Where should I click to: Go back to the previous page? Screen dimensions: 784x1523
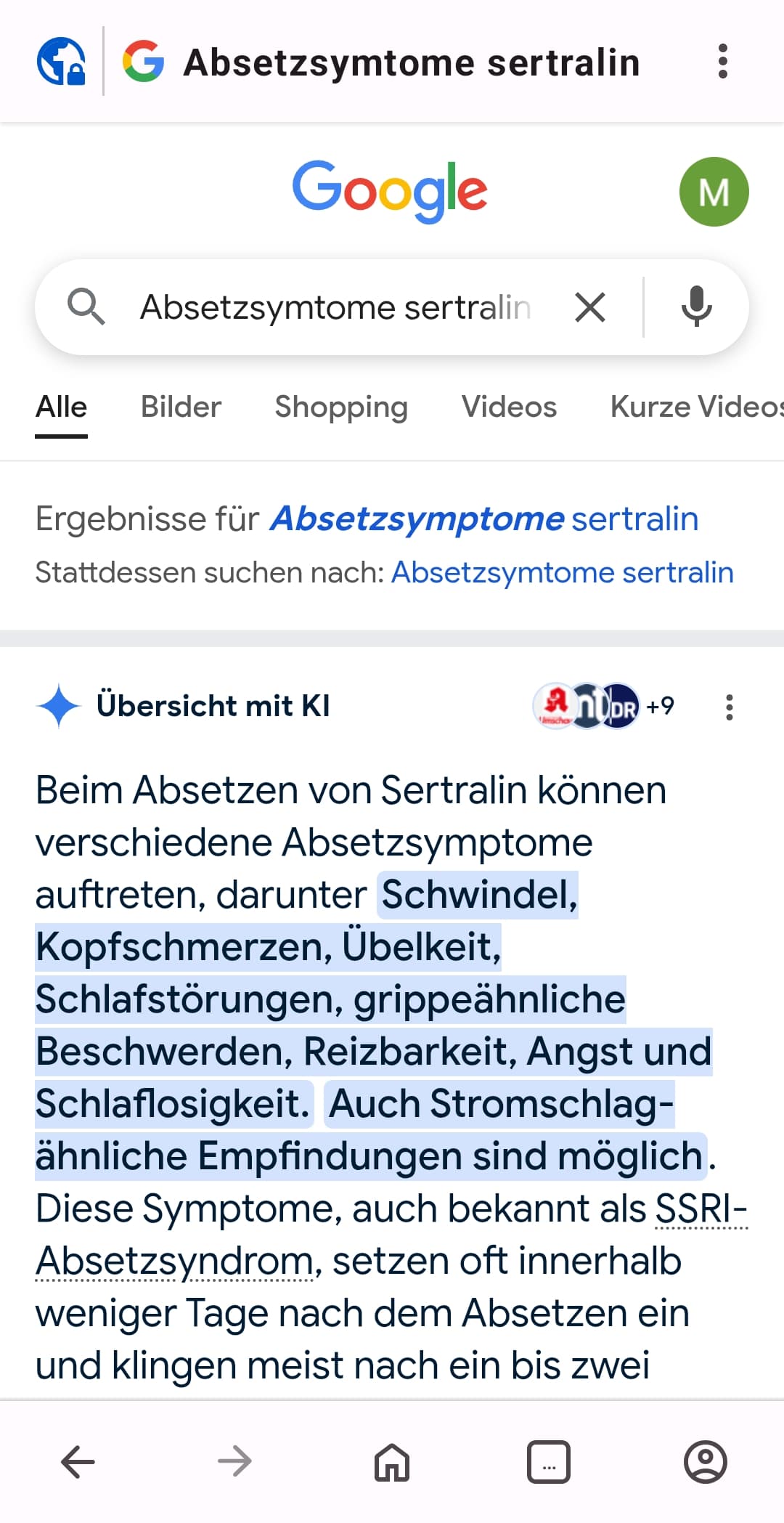pyautogui.click(x=78, y=1461)
